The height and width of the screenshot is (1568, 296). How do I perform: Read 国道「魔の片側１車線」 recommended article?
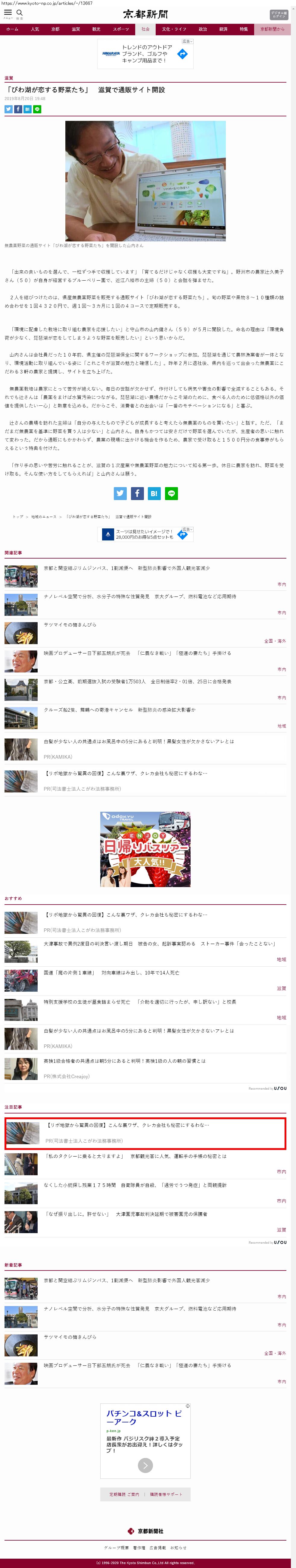pos(111,973)
